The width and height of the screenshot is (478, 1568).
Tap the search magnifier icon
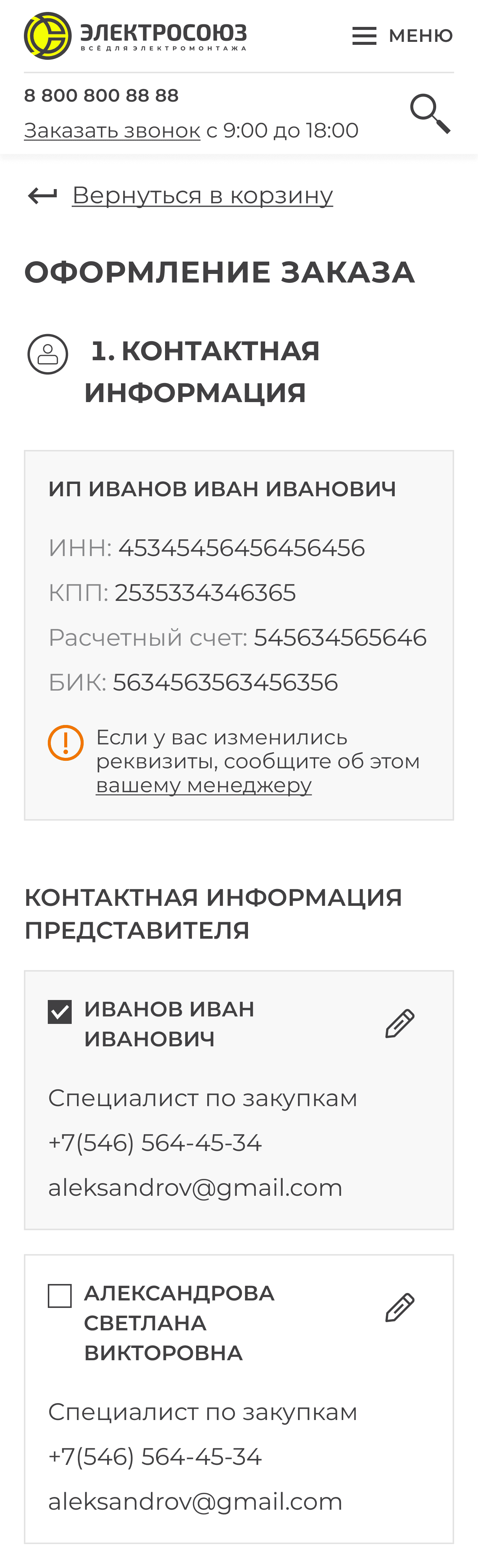(431, 113)
